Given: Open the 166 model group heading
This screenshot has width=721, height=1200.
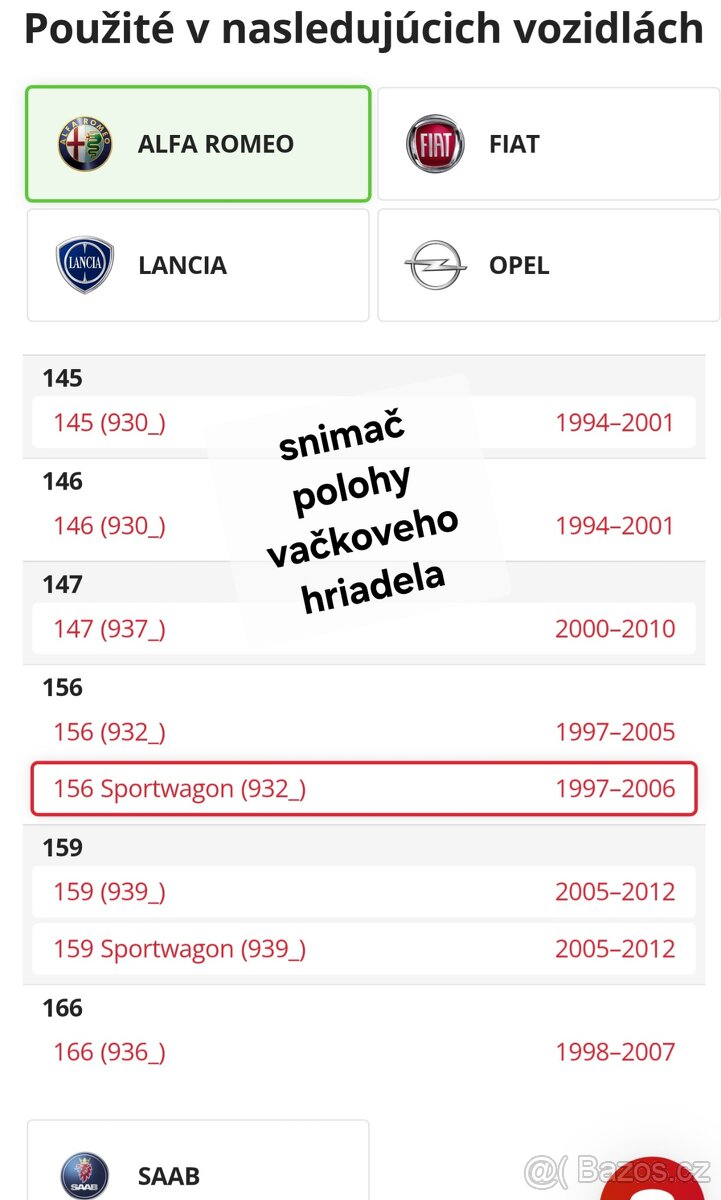Looking at the screenshot, I should tap(63, 1008).
